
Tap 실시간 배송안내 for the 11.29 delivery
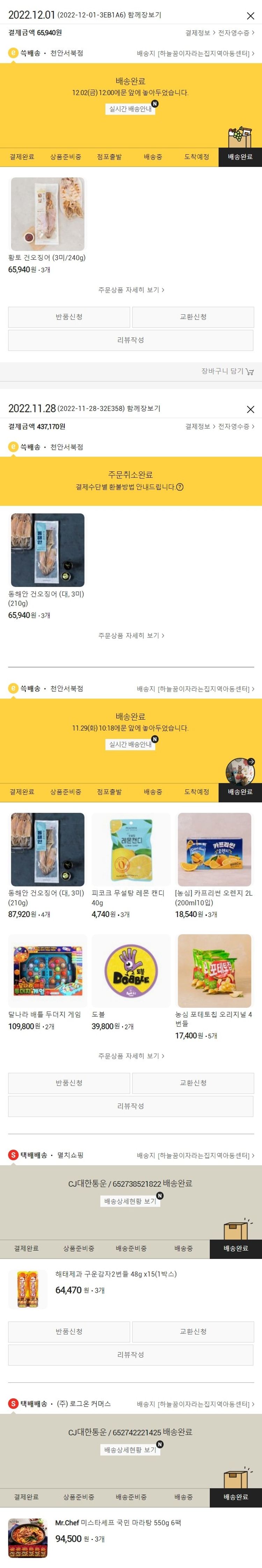[130, 744]
